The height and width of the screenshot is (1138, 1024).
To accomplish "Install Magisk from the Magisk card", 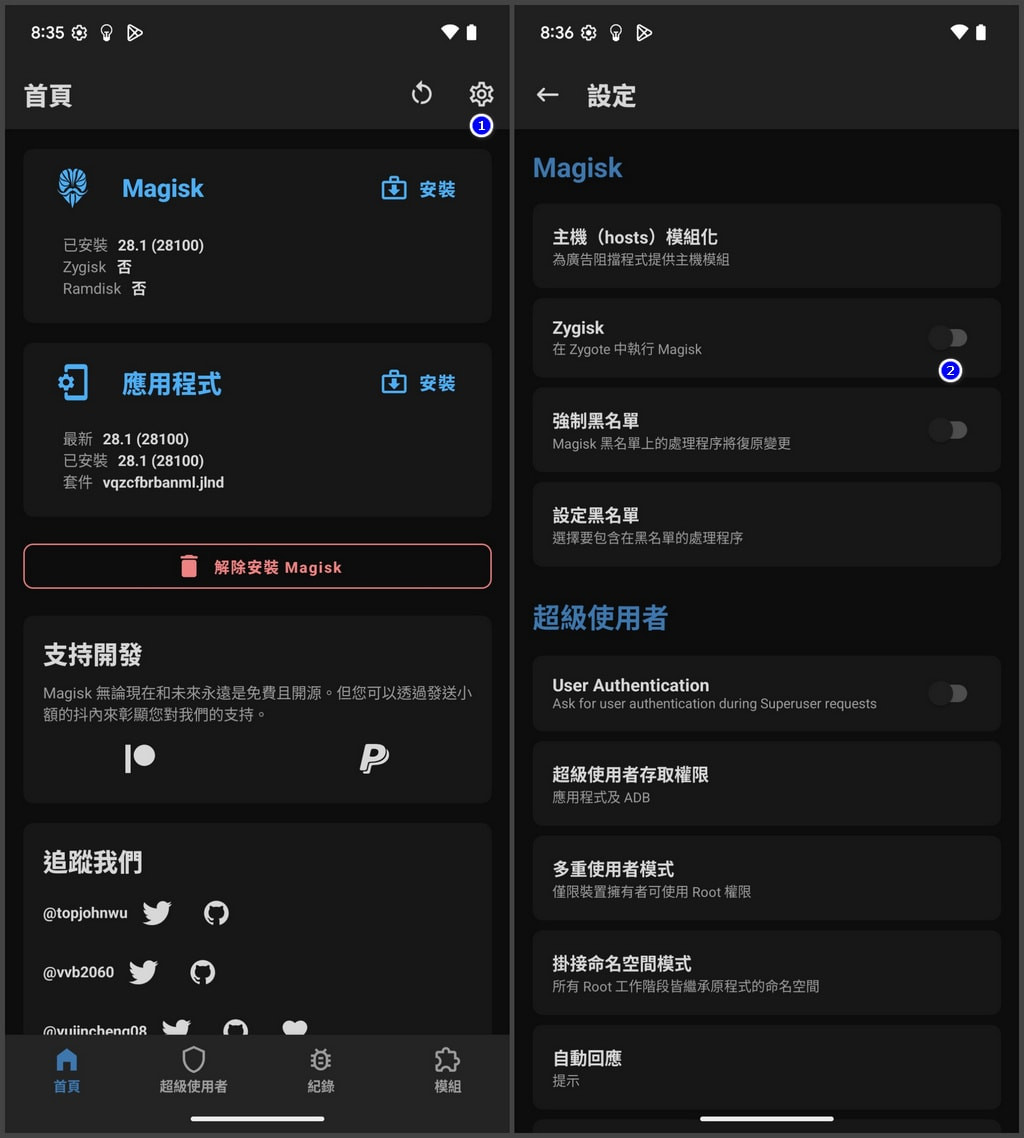I will tap(418, 189).
